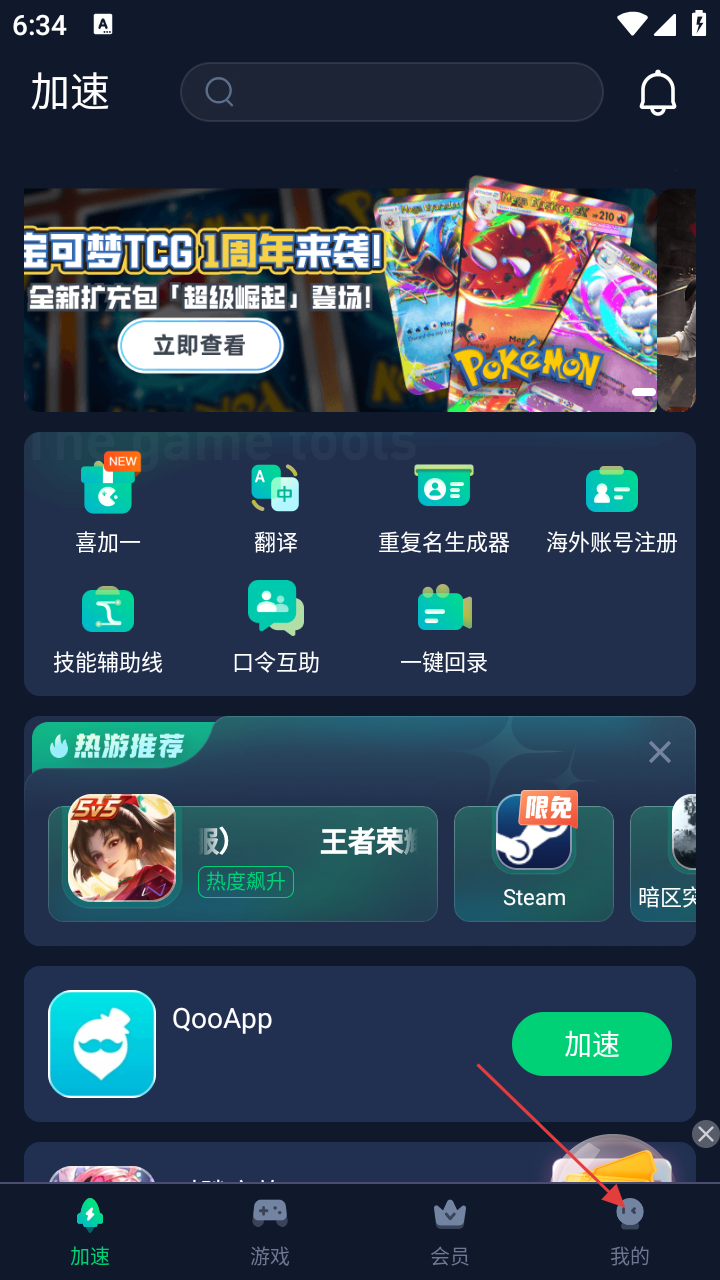Image resolution: width=720 pixels, height=1280 pixels.
Task: Open 口令互助
Action: click(275, 627)
